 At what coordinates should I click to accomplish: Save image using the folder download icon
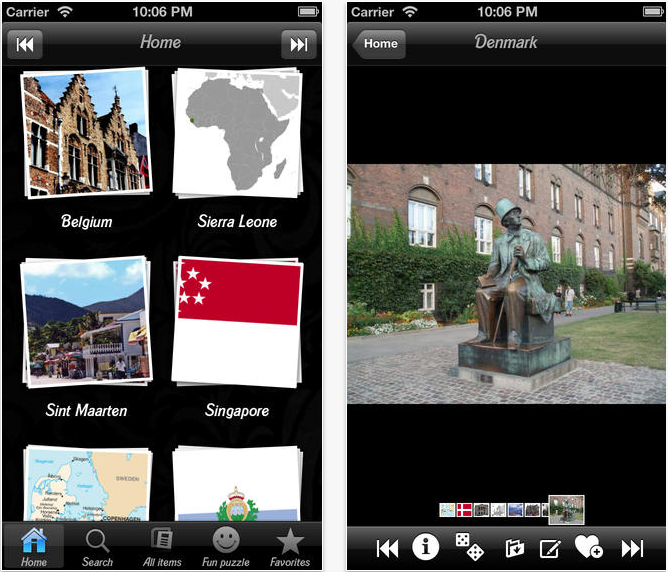(514, 547)
